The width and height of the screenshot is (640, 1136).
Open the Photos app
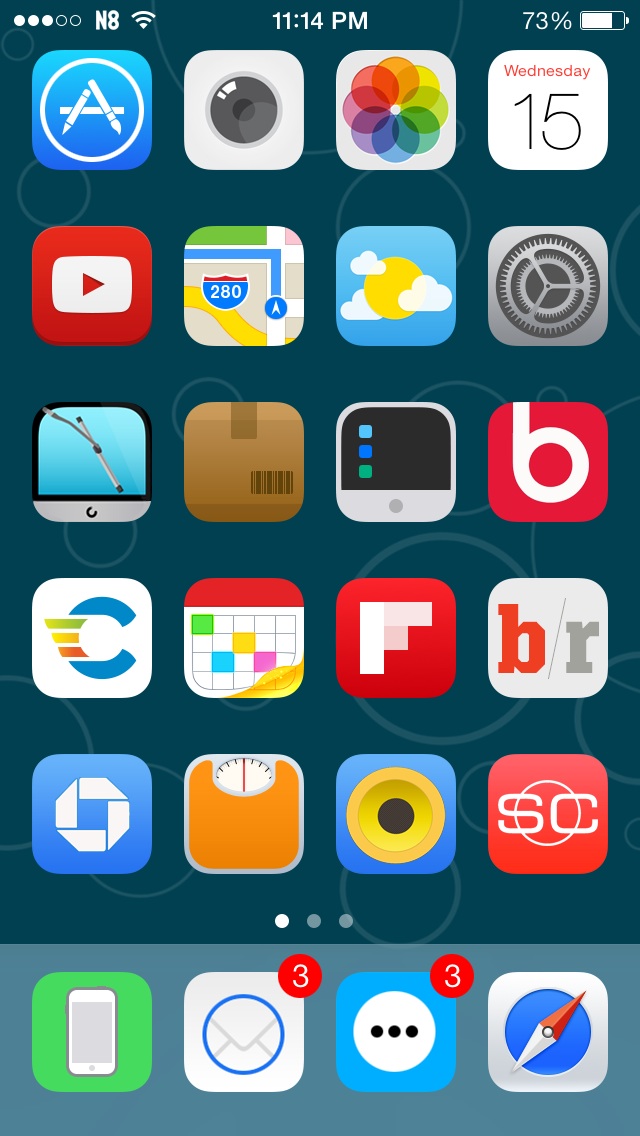(396, 110)
